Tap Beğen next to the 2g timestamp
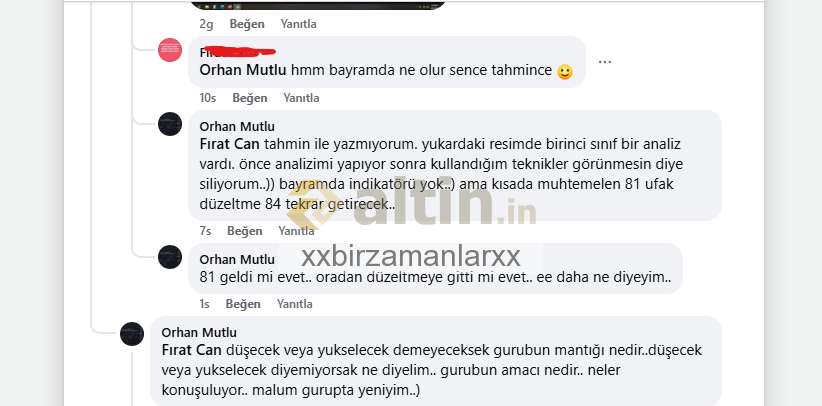This screenshot has height=406, width=822. [246, 23]
